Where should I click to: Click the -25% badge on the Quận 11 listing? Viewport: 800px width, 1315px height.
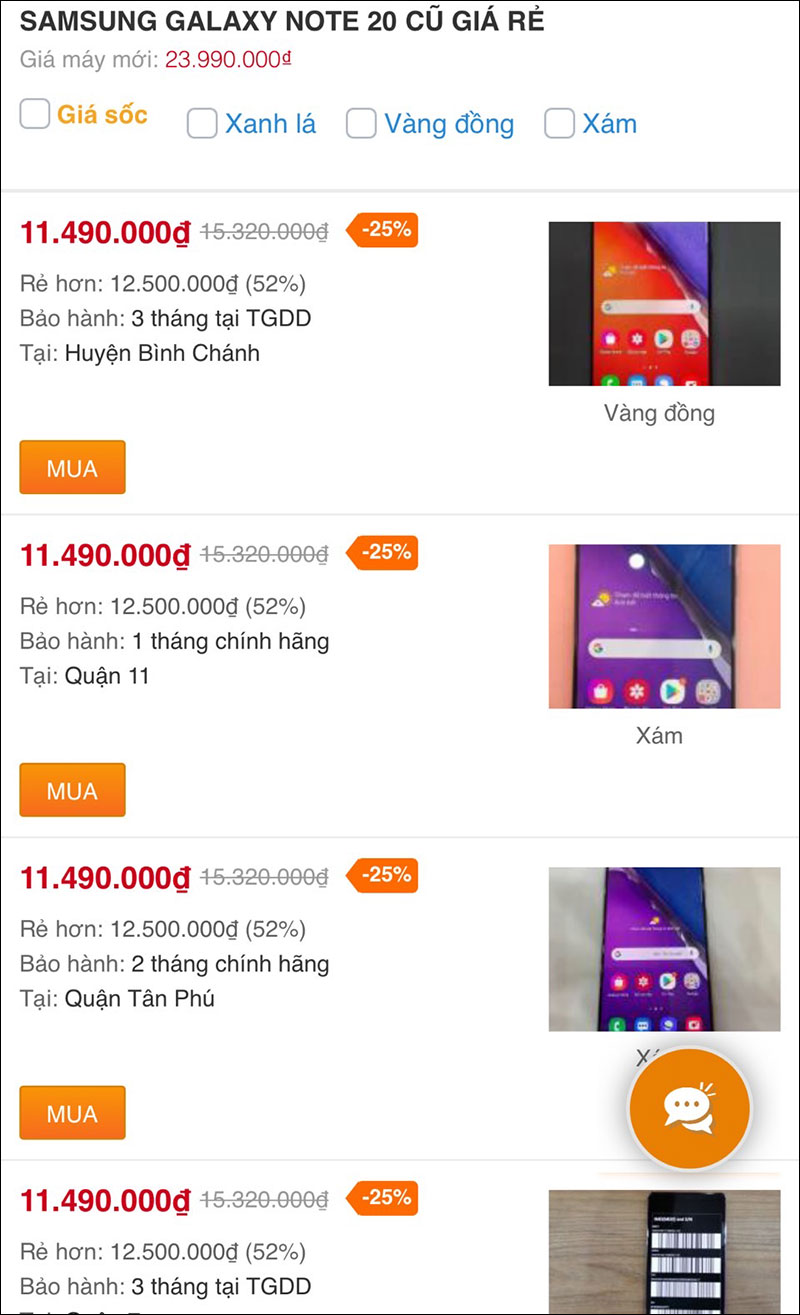382,553
